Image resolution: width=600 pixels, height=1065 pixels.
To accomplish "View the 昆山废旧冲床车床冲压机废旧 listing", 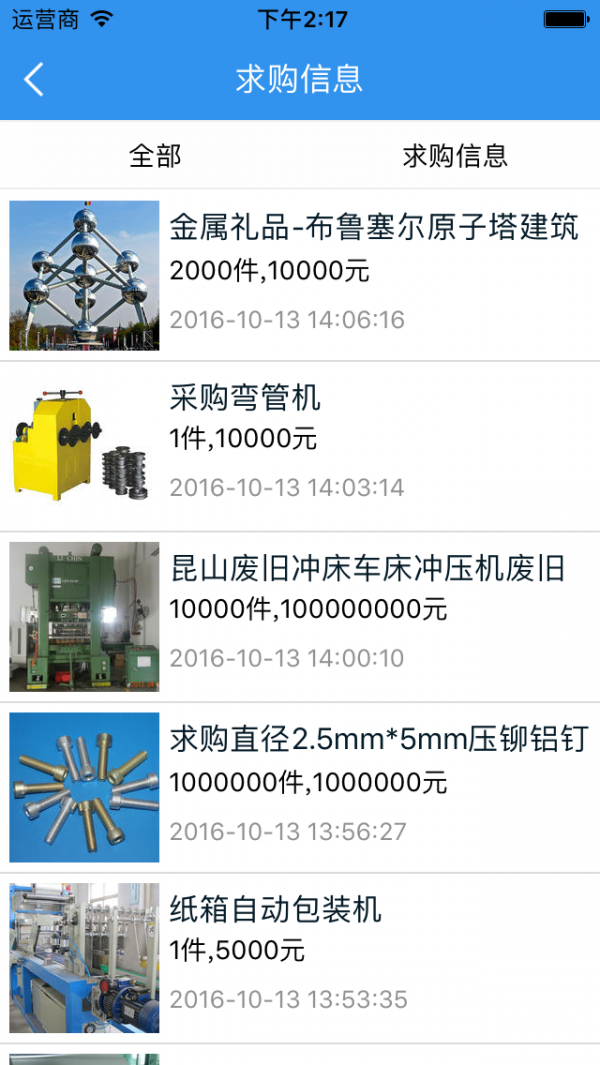I will click(x=367, y=569).
